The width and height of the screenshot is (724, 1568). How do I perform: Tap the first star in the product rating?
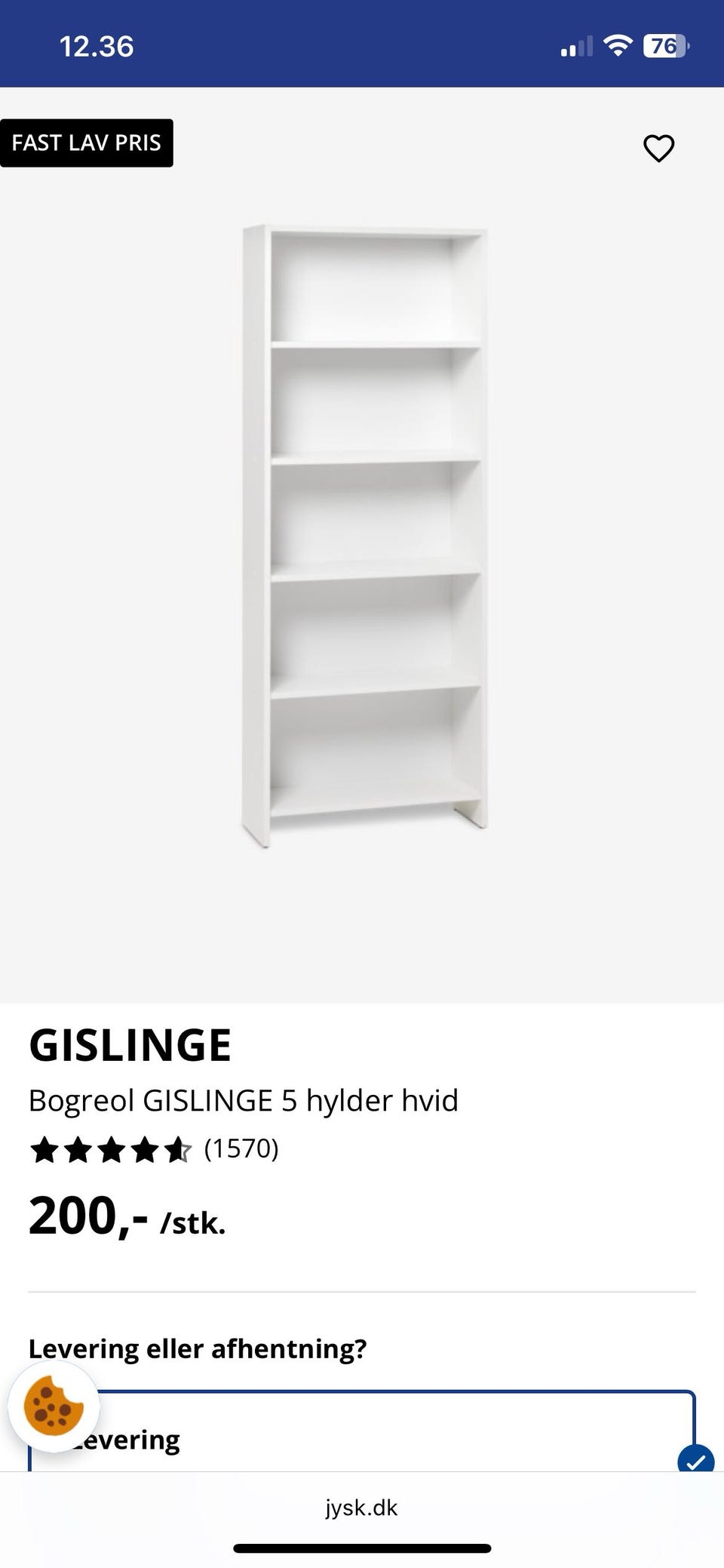pos(45,1148)
